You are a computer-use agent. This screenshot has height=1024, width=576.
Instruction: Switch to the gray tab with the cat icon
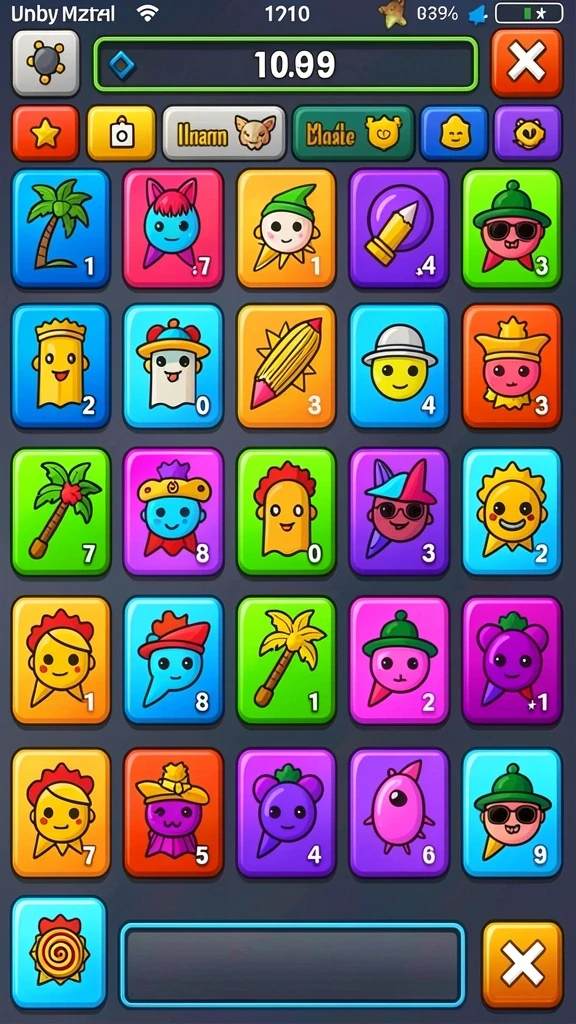point(224,133)
